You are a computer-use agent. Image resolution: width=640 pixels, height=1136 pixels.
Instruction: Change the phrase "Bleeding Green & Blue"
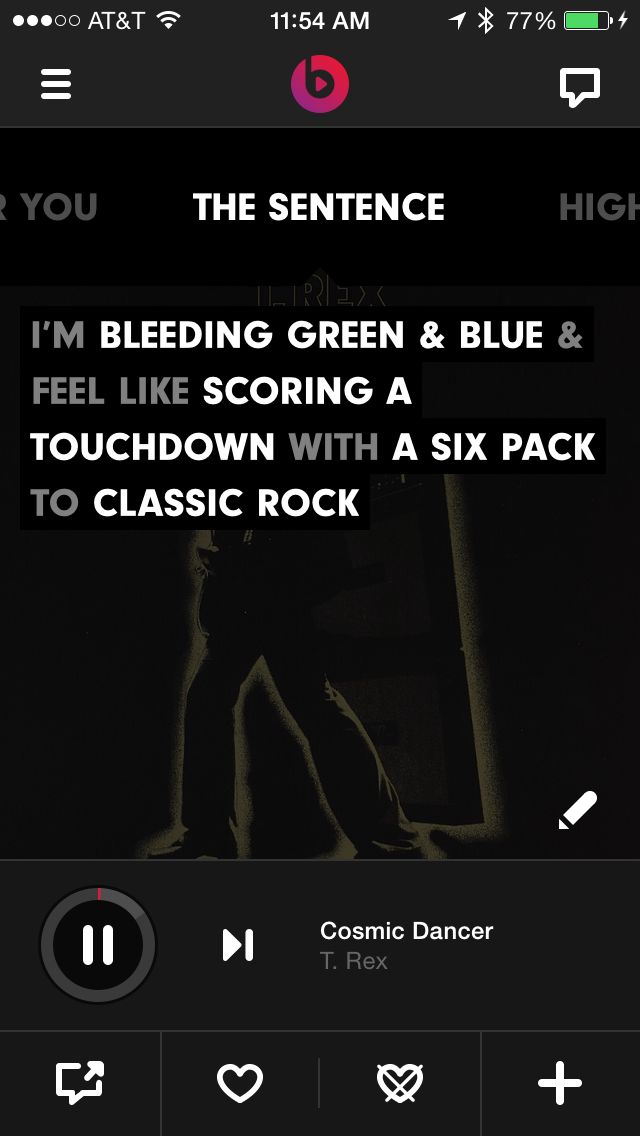[321, 335]
